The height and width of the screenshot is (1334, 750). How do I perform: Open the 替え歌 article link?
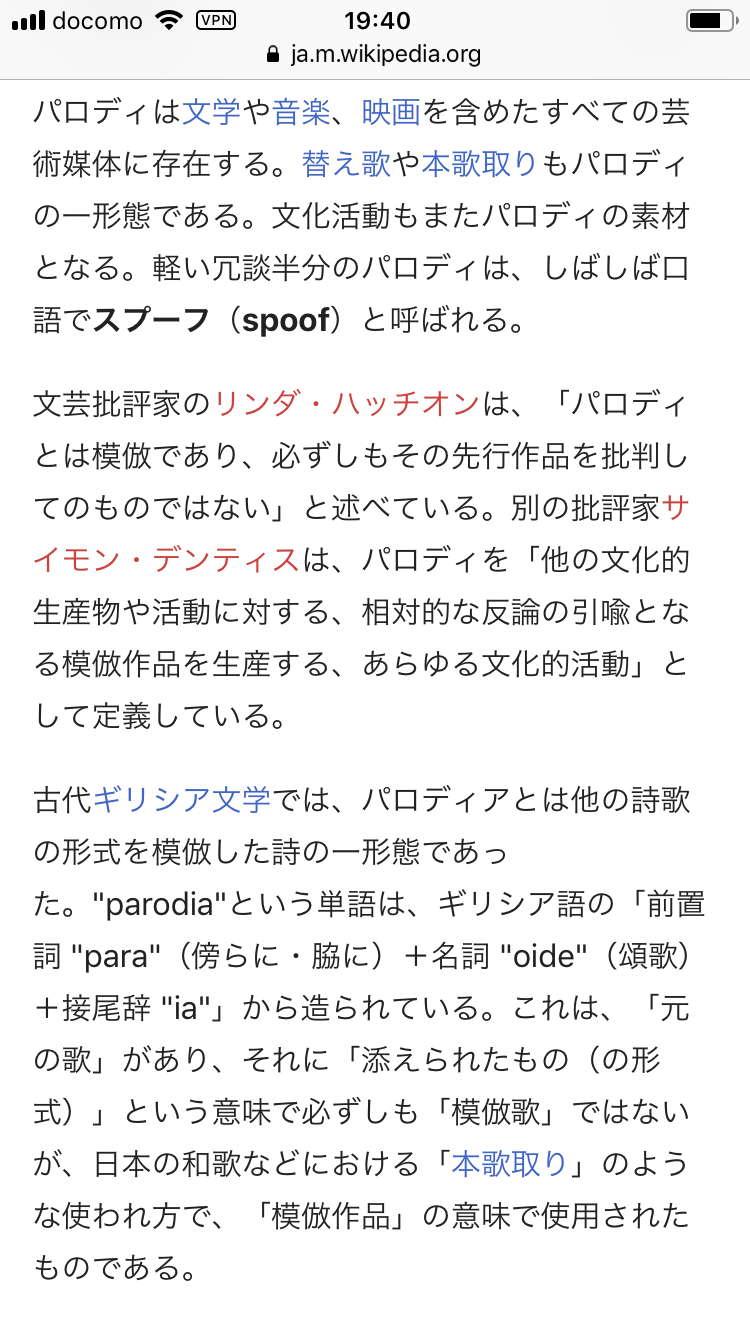(346, 164)
